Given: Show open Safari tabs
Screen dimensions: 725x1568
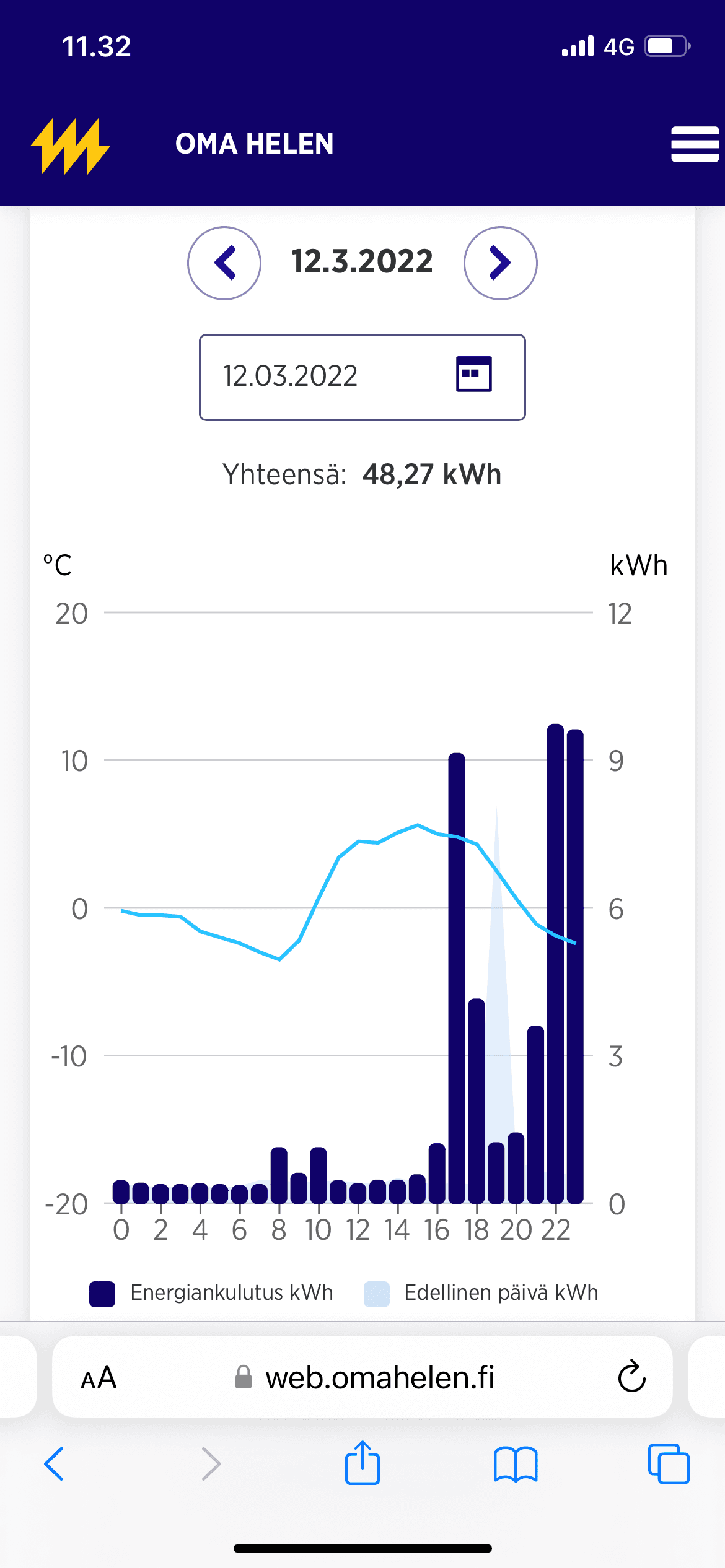Looking at the screenshot, I should (x=668, y=1464).
